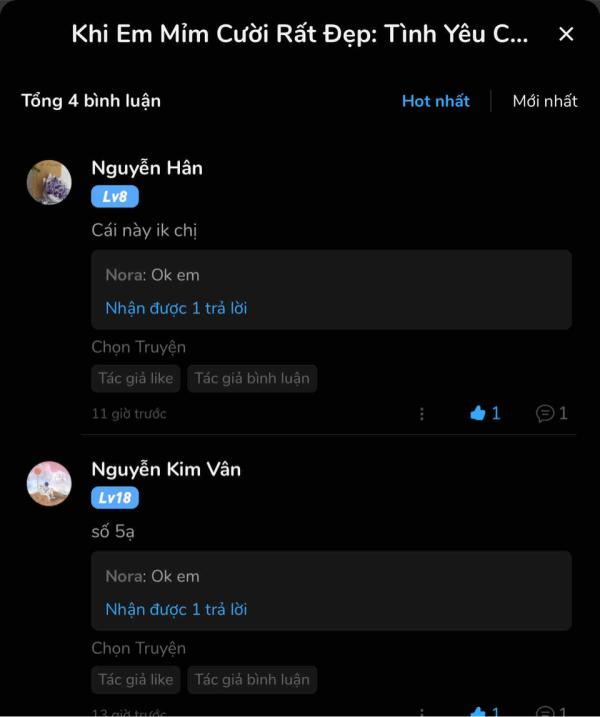Close the comments panel
This screenshot has width=600, height=717.
[x=566, y=35]
